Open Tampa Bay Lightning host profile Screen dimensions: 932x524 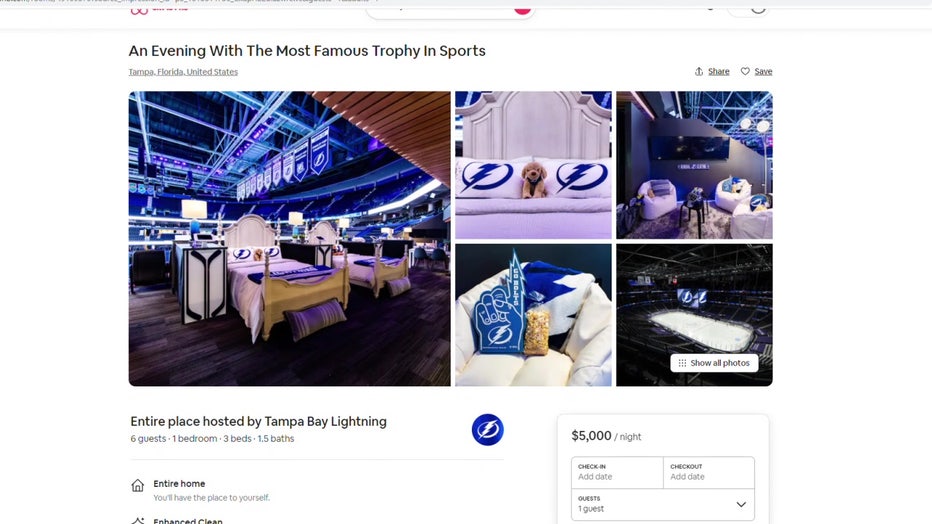pyautogui.click(x=488, y=430)
